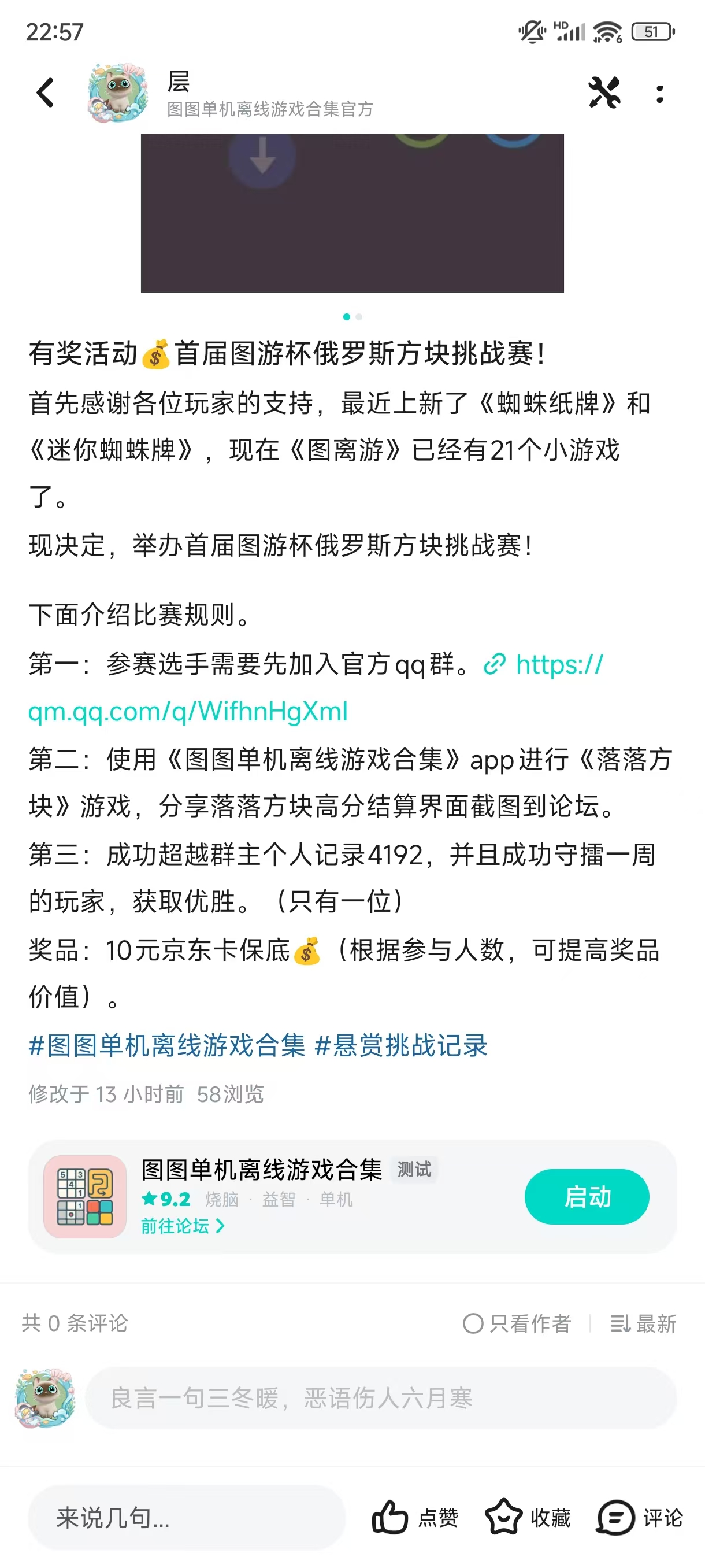This screenshot has width=705, height=1568.
Task: Open the author's avatar in the header
Action: [x=117, y=93]
